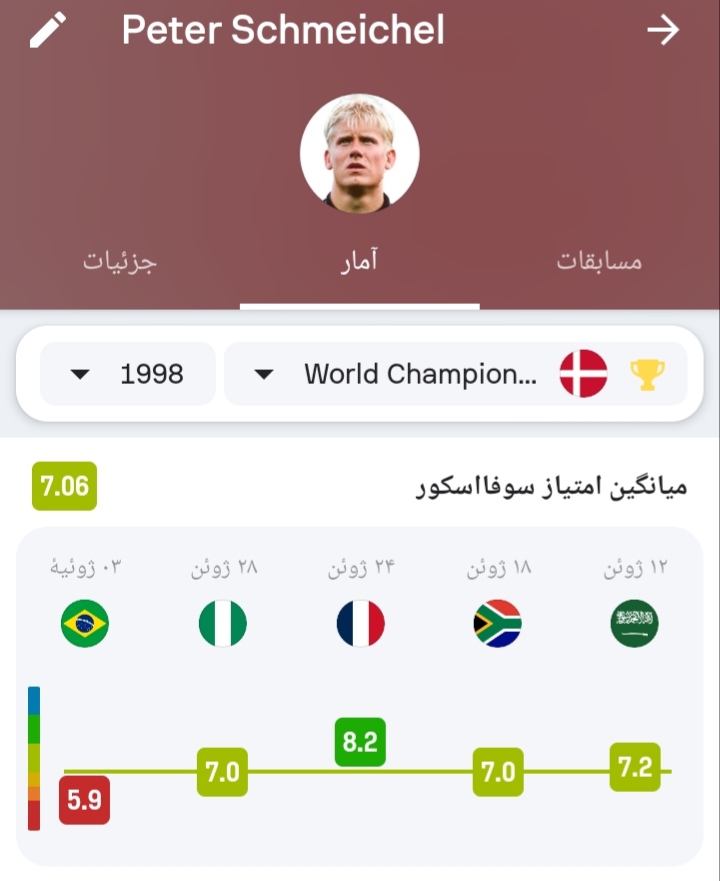Open the South Africa match on ۱۸ ژوئن
This screenshot has height=881, width=720.
(497, 772)
